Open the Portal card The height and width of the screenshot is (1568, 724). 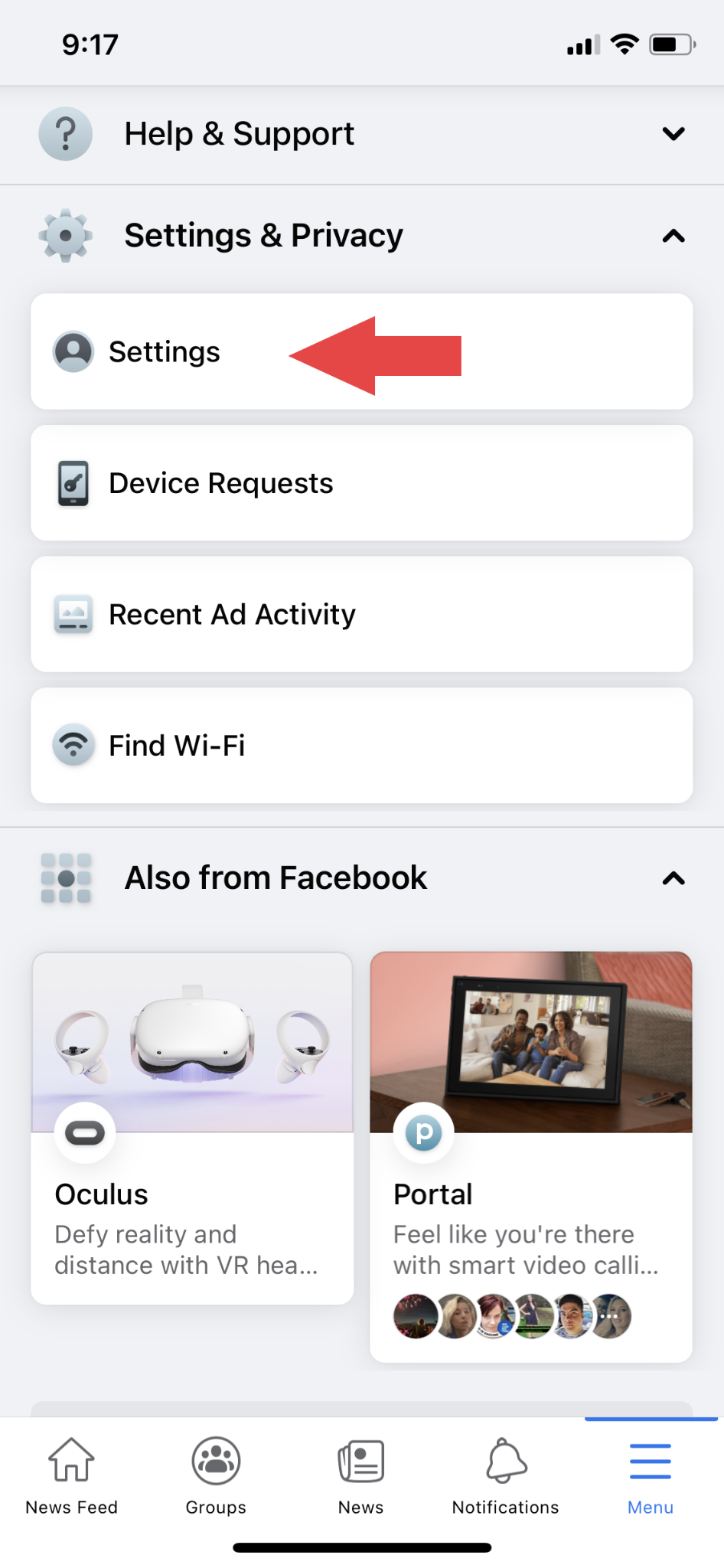coord(530,1156)
